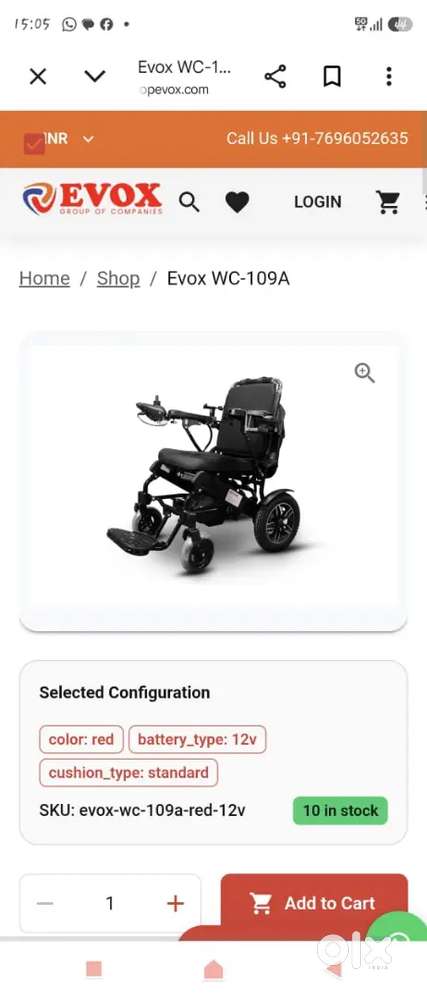Call the number +91-7696052635
Screen dimensions: 427x998
pyautogui.click(x=317, y=138)
